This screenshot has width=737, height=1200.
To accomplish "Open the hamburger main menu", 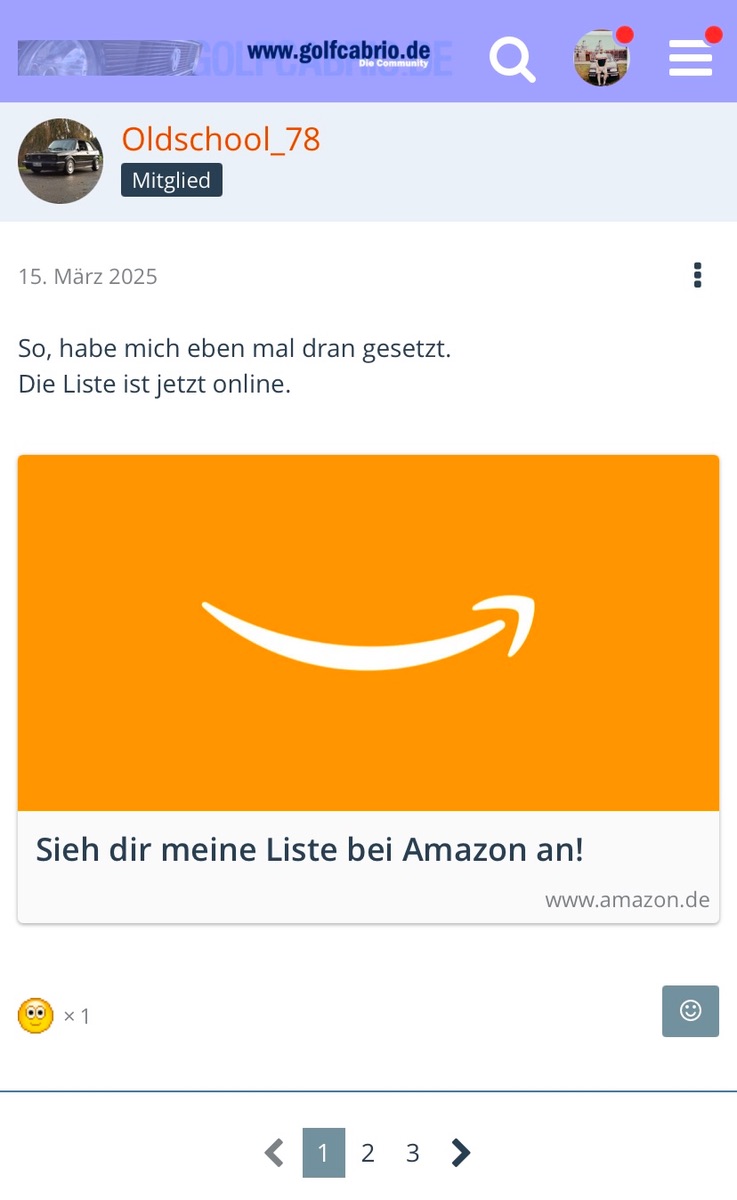I will [x=691, y=58].
